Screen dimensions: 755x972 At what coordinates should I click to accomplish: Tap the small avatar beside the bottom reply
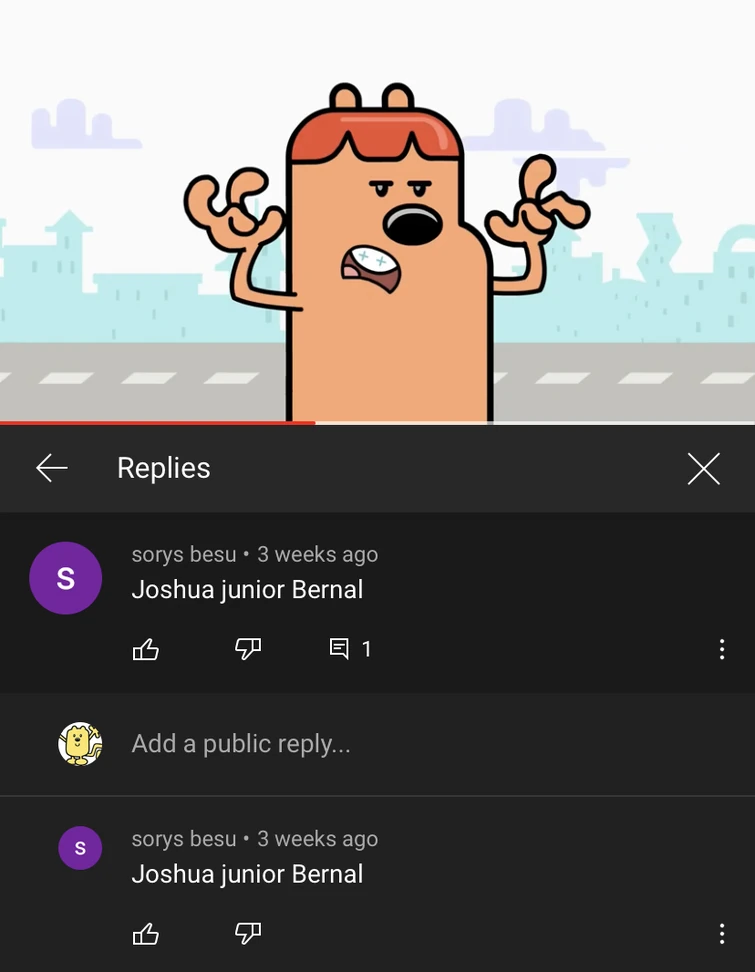point(80,847)
